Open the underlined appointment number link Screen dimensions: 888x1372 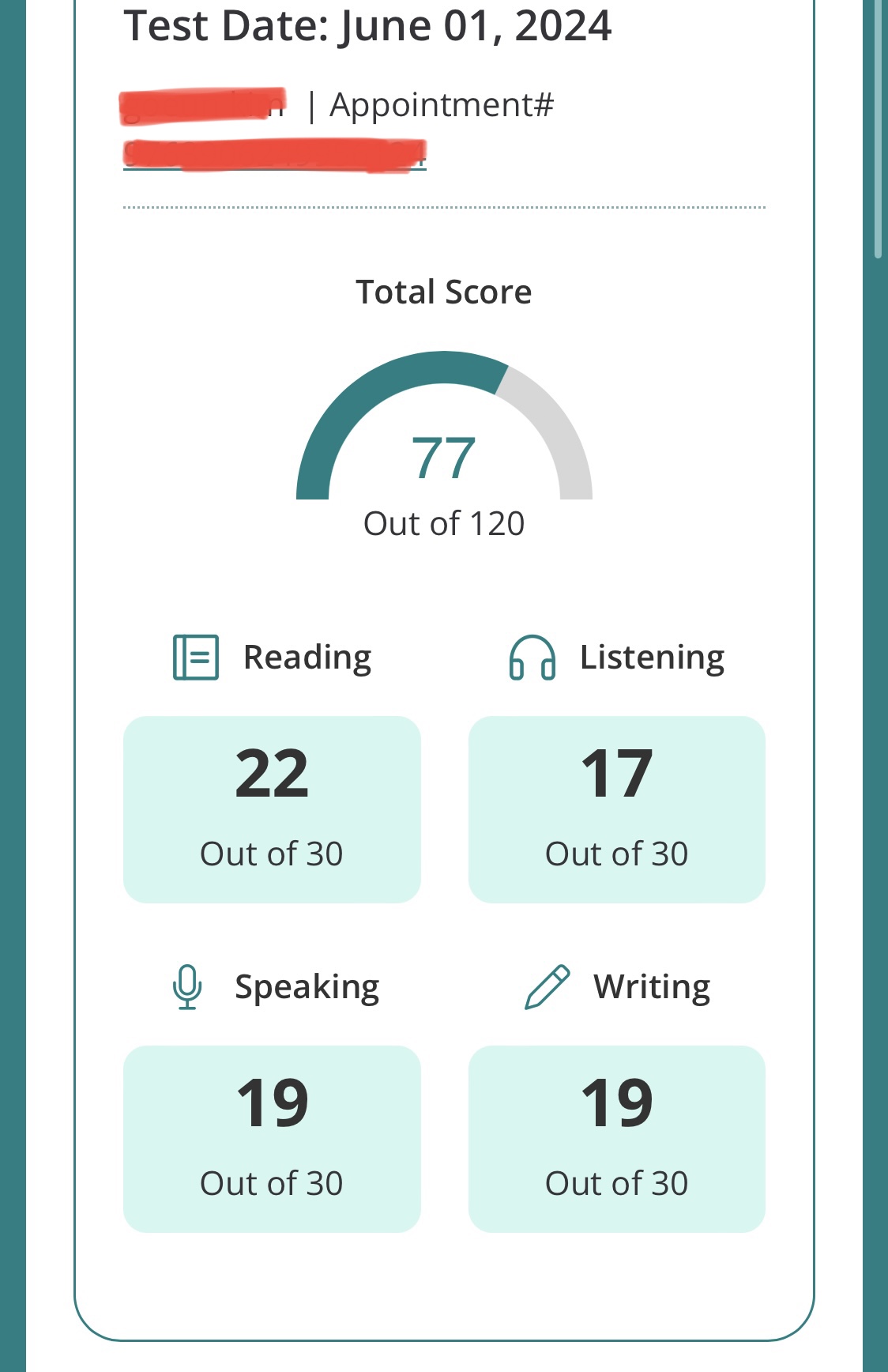pyautogui.click(x=274, y=155)
